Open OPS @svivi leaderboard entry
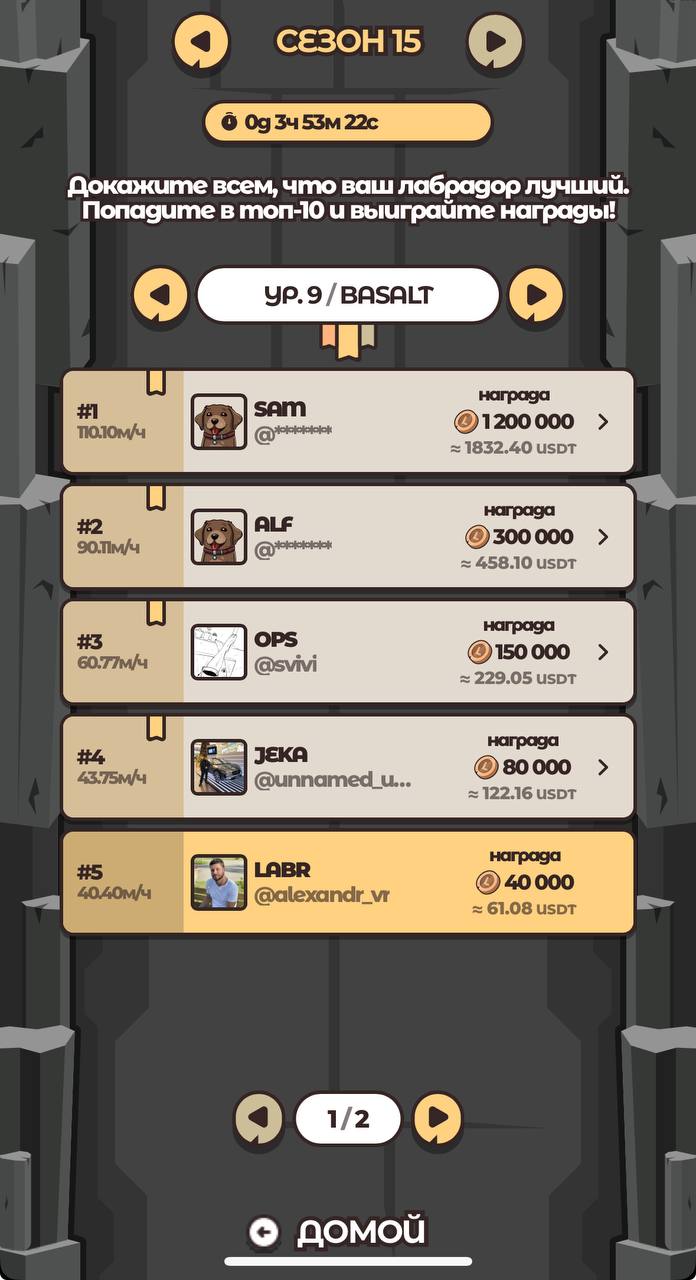 pyautogui.click(x=602, y=652)
